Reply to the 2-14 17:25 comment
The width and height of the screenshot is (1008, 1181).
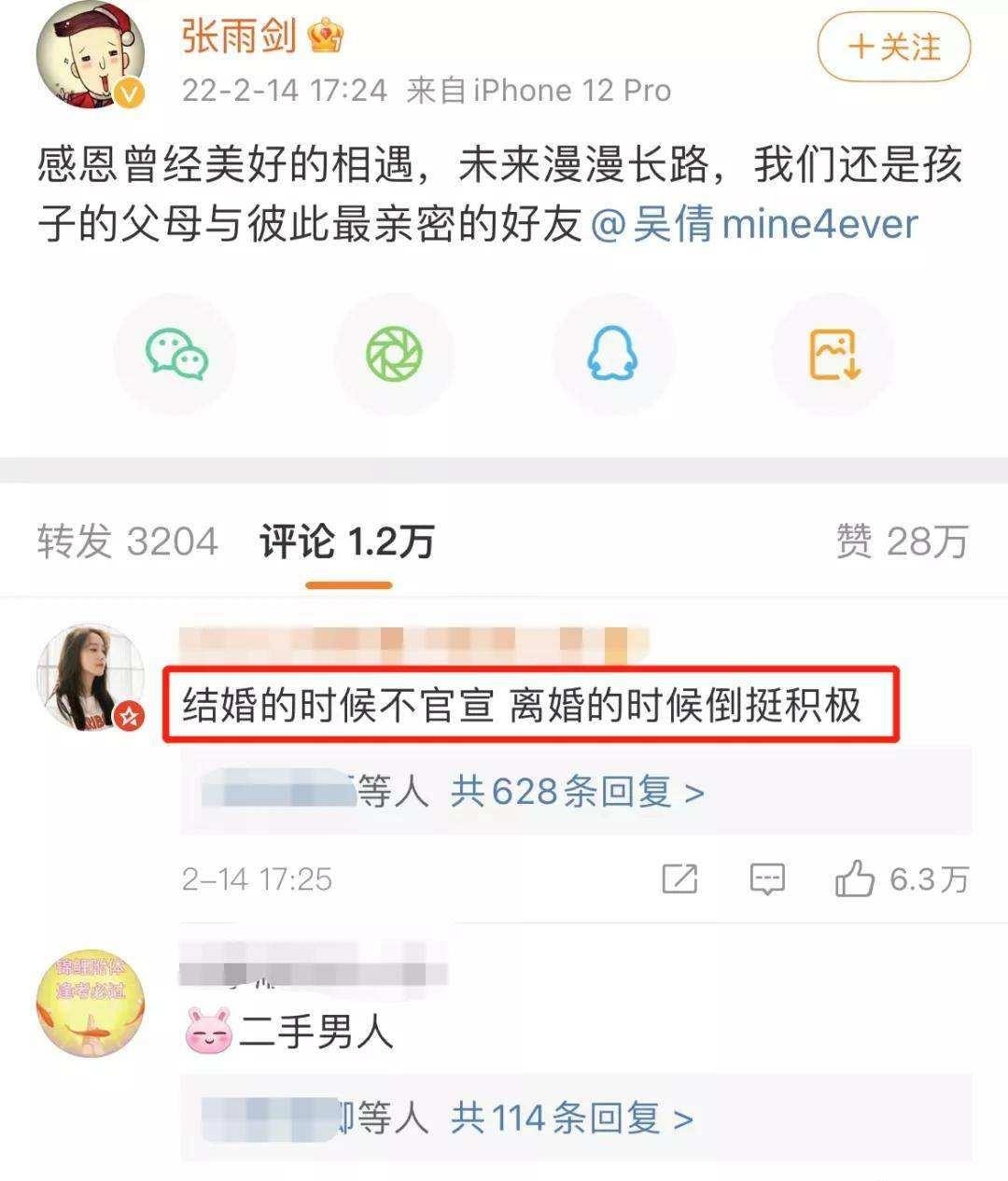click(x=767, y=879)
